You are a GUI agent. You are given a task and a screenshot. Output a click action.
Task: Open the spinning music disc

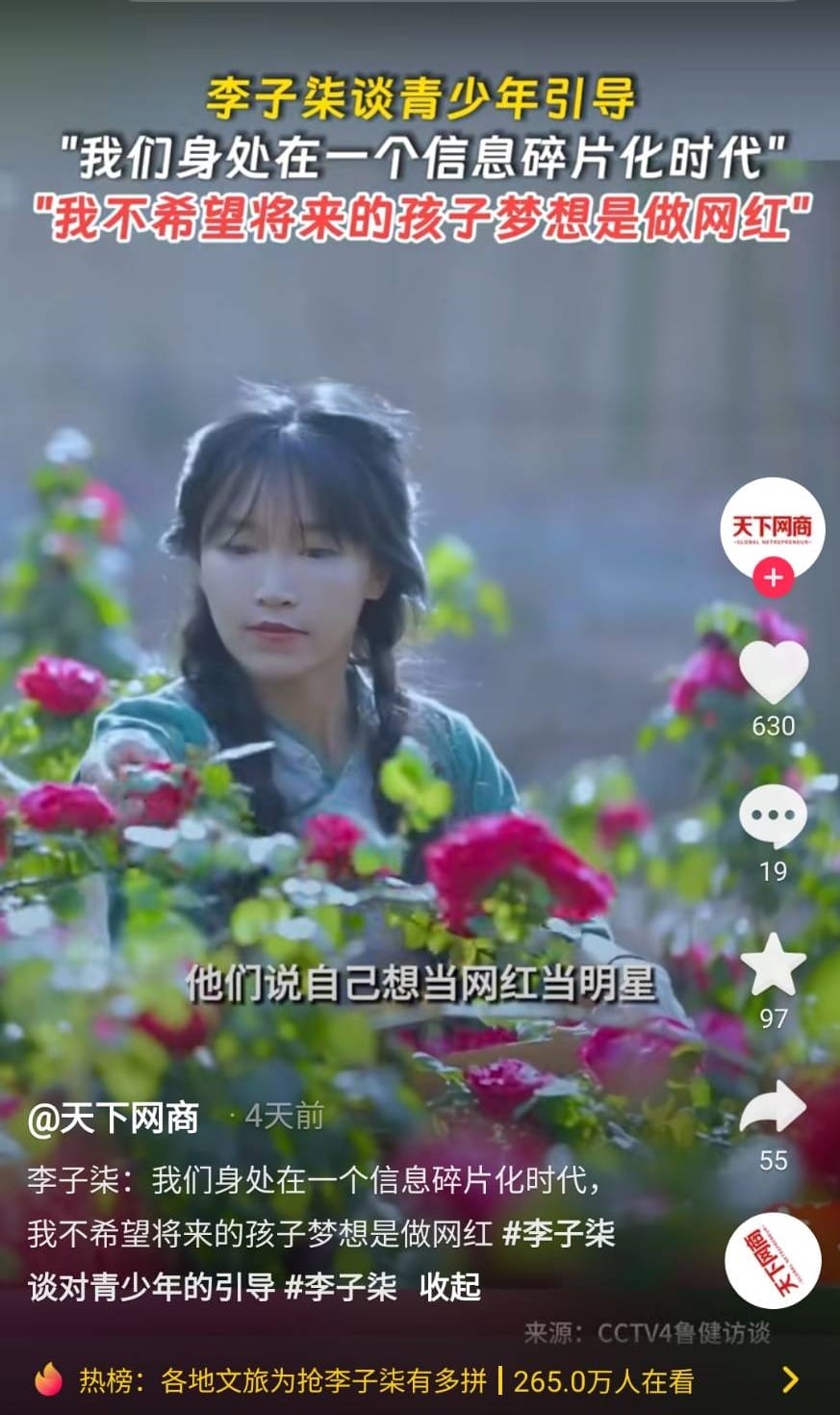click(x=773, y=1262)
